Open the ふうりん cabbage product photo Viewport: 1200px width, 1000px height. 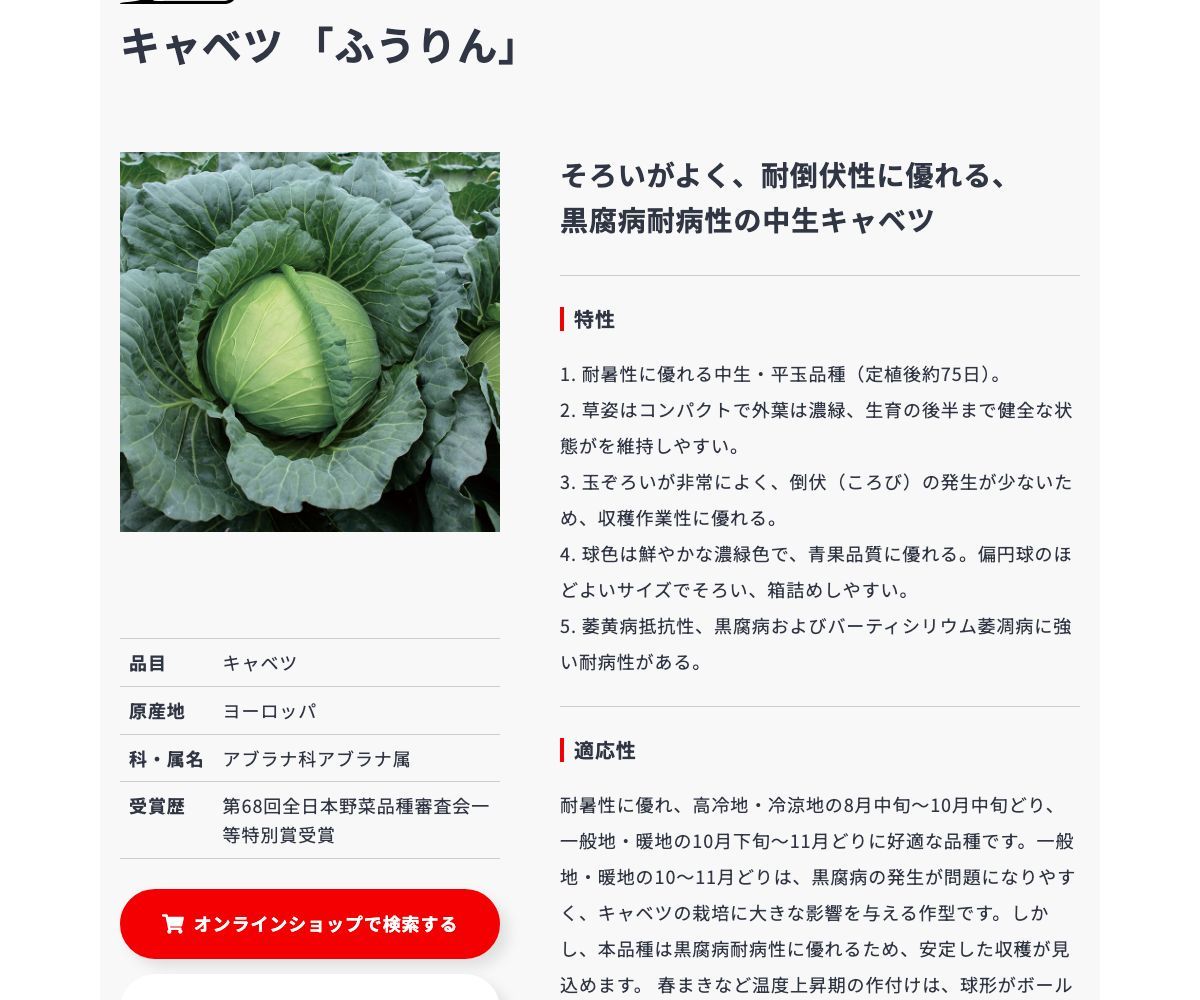tap(310, 342)
